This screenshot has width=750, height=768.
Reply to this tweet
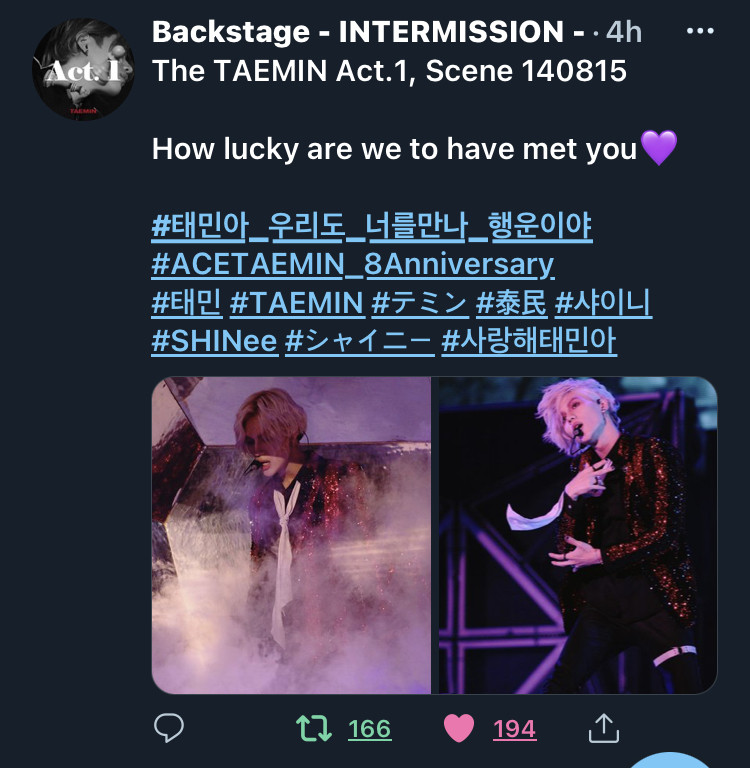point(168,728)
